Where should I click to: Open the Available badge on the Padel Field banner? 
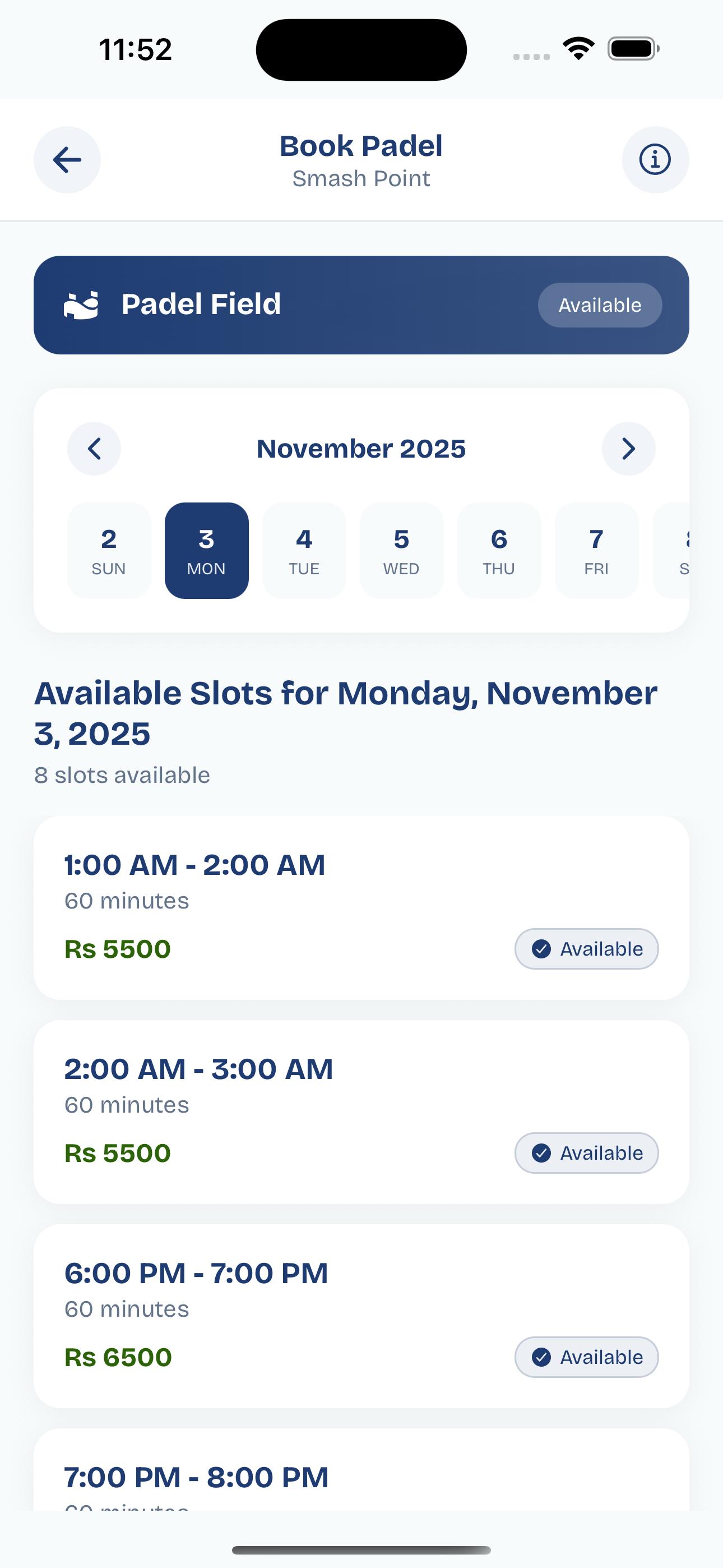tap(600, 305)
